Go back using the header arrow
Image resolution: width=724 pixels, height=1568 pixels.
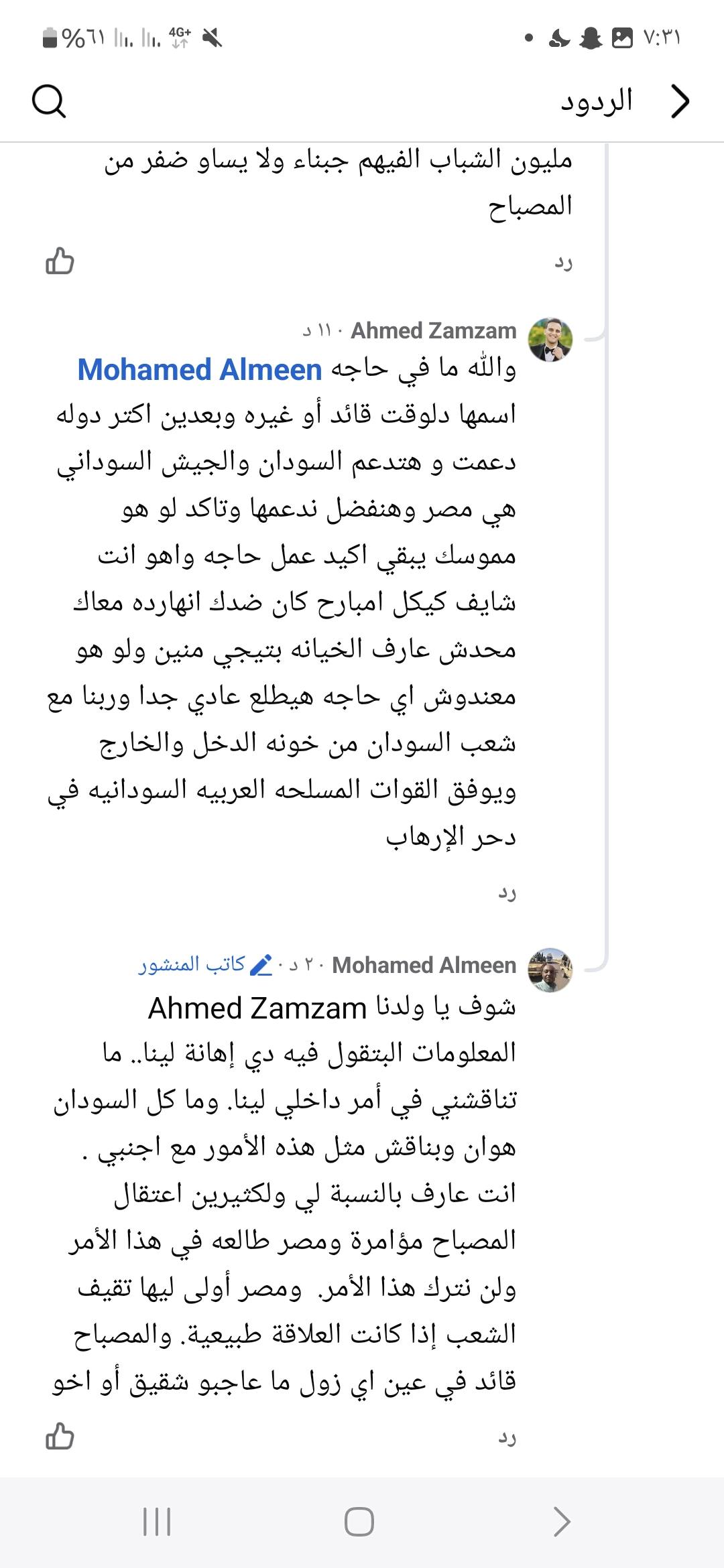click(x=680, y=102)
